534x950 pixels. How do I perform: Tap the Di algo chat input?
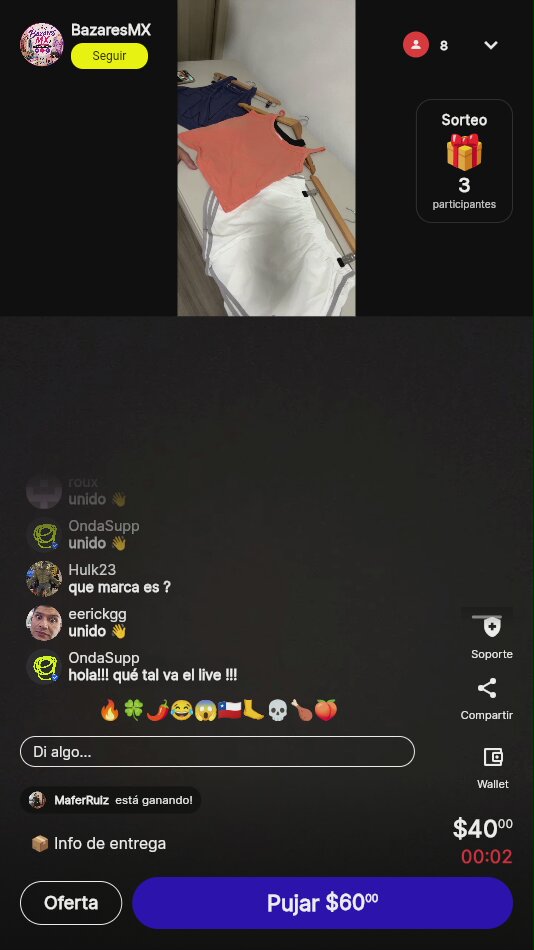click(217, 752)
